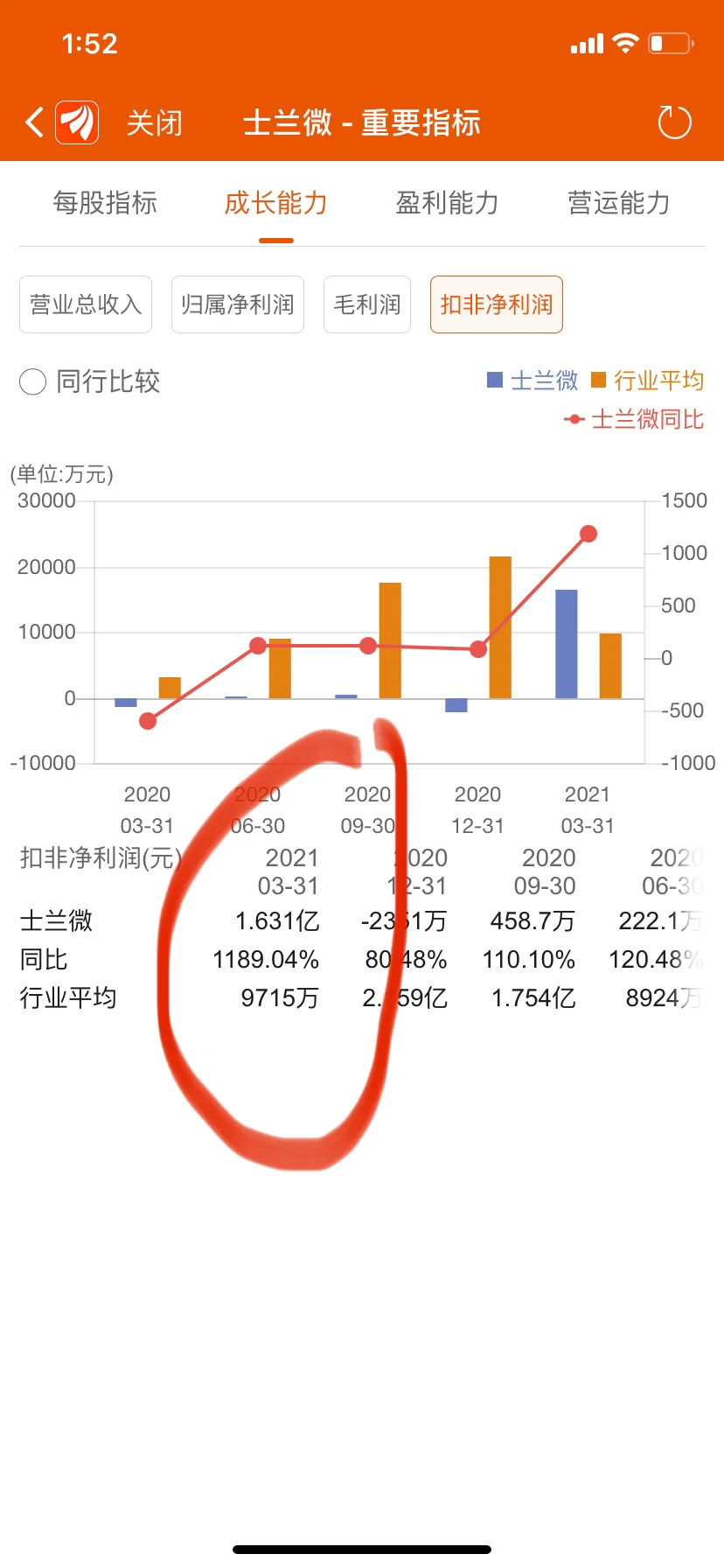Toggle the 士兰微同比 line series

point(634,419)
